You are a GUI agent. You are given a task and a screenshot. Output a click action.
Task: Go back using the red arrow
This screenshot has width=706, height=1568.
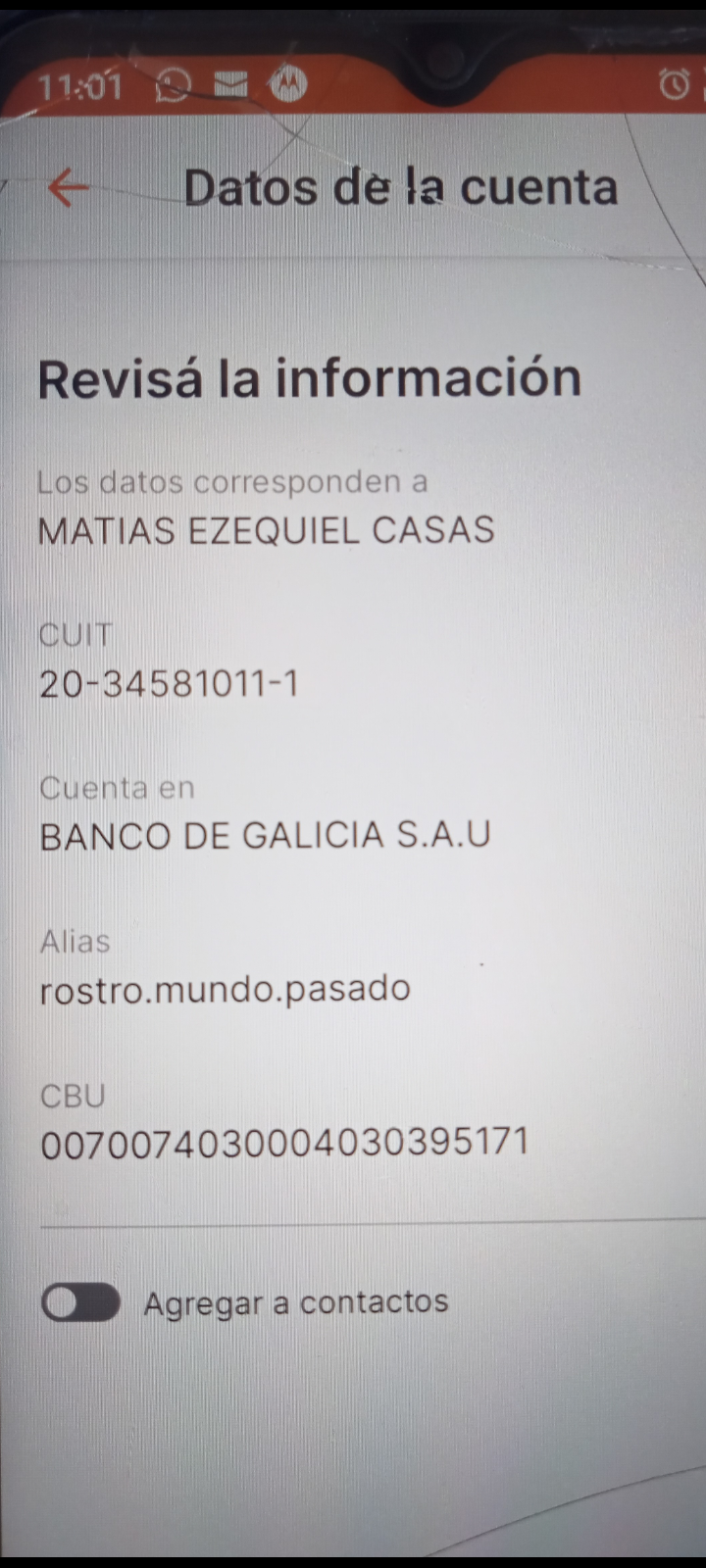pos(68,186)
